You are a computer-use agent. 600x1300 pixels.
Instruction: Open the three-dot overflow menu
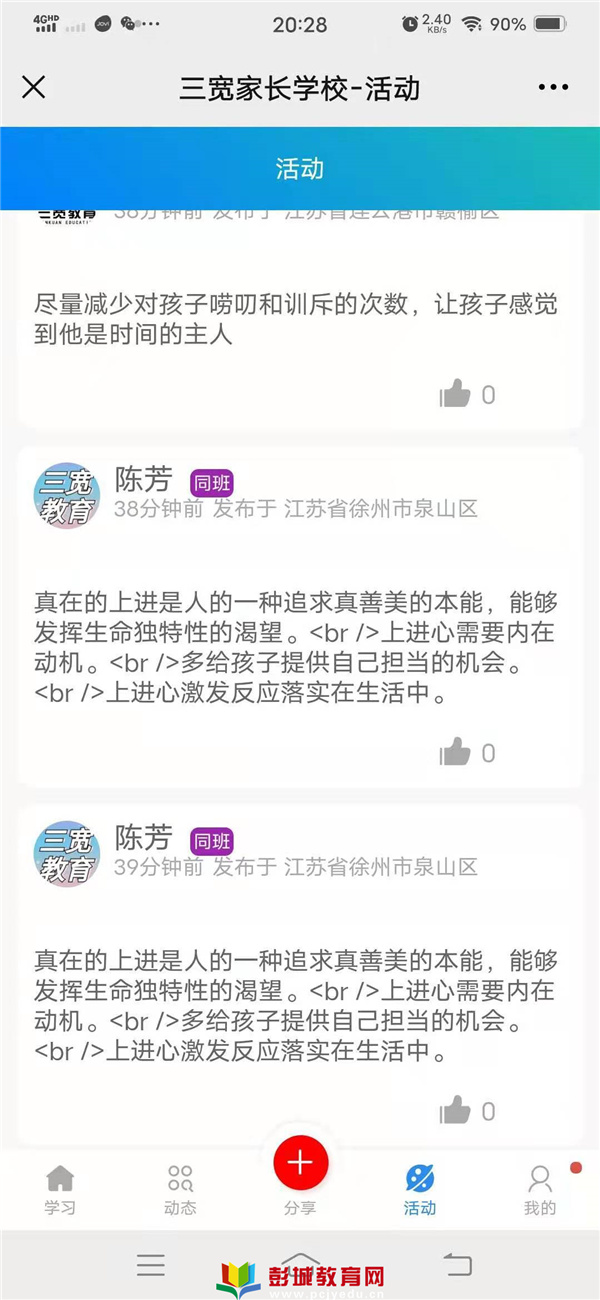coord(553,88)
